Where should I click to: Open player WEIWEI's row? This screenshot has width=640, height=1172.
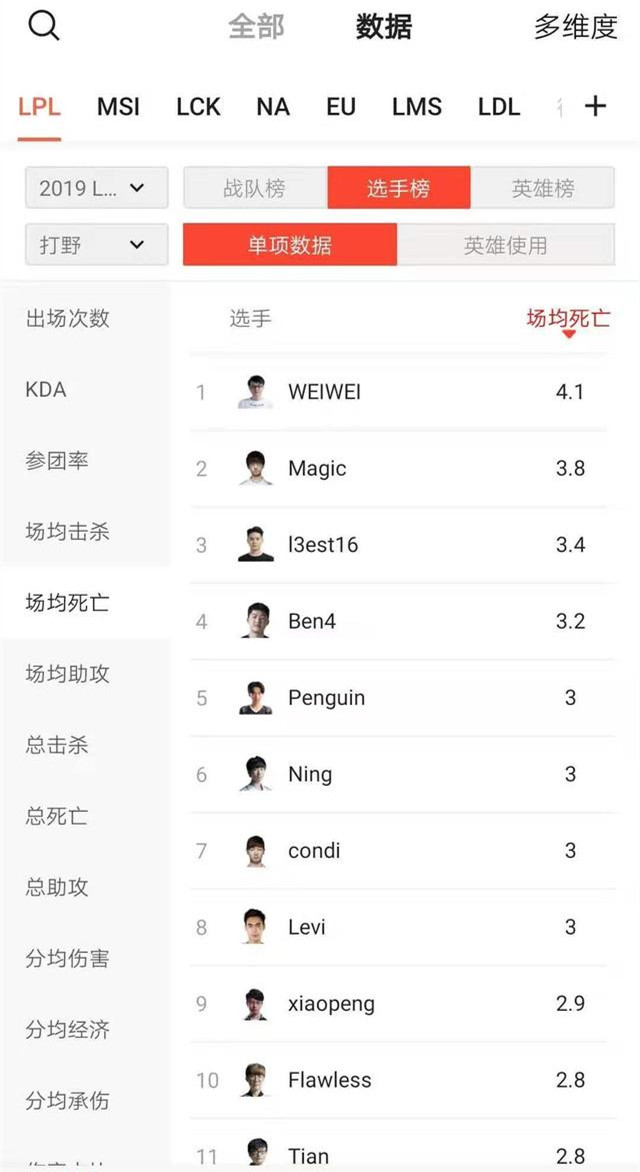tap(400, 392)
